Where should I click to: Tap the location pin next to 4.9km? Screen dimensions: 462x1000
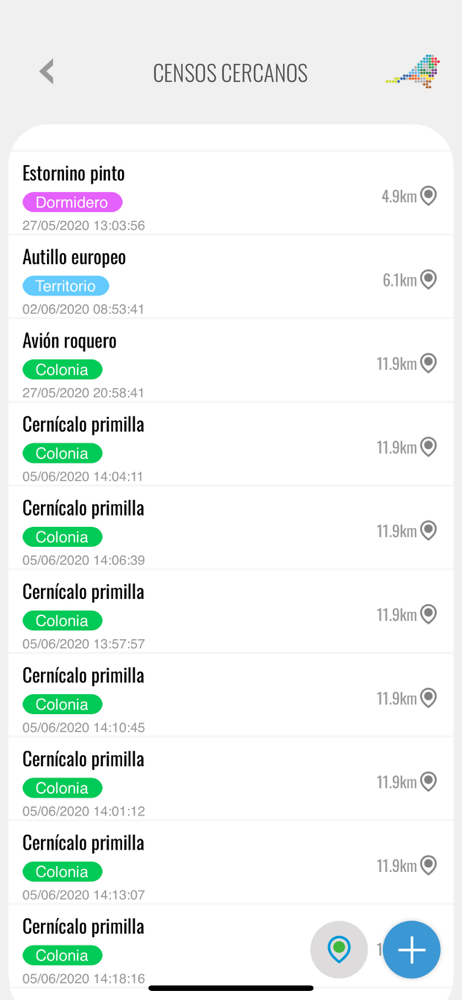tap(429, 196)
